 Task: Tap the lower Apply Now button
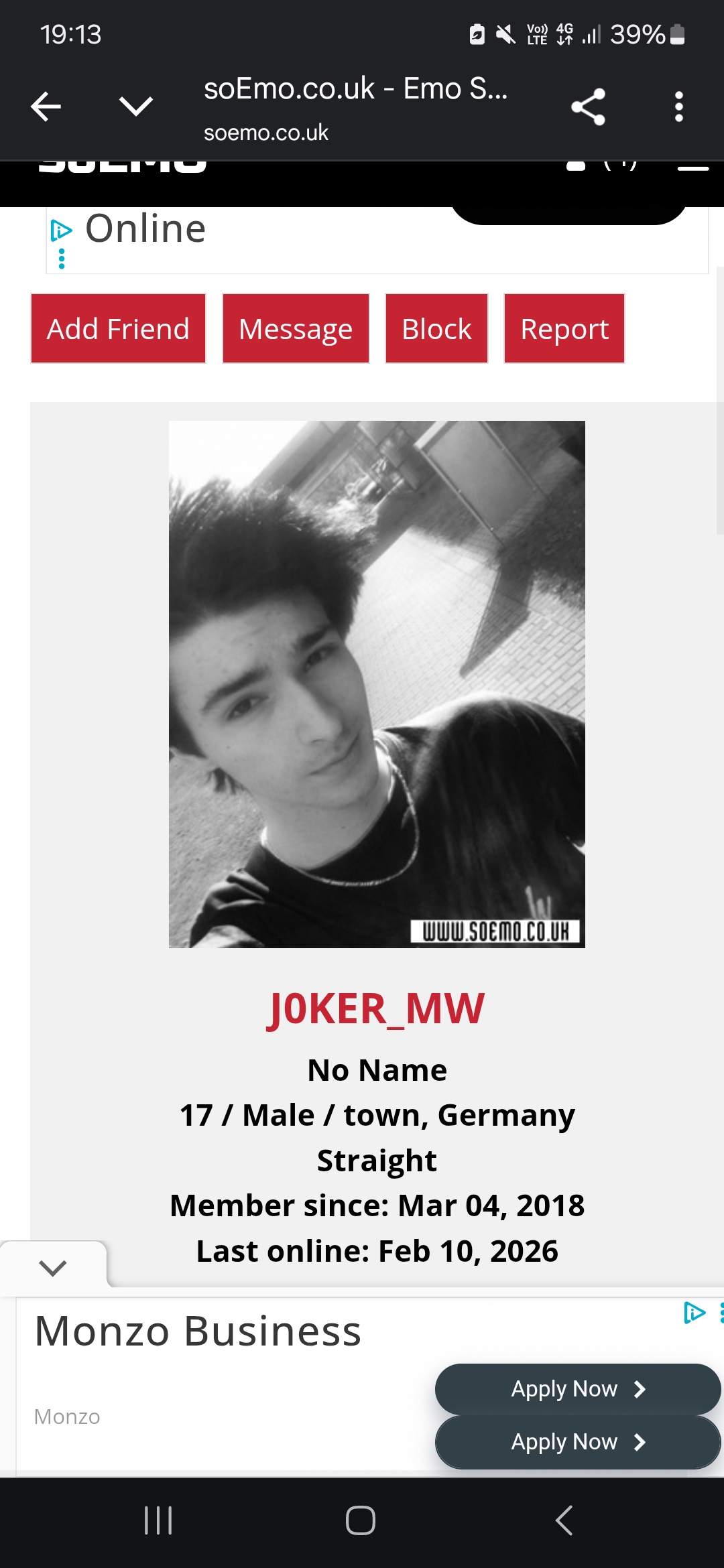(x=577, y=1442)
